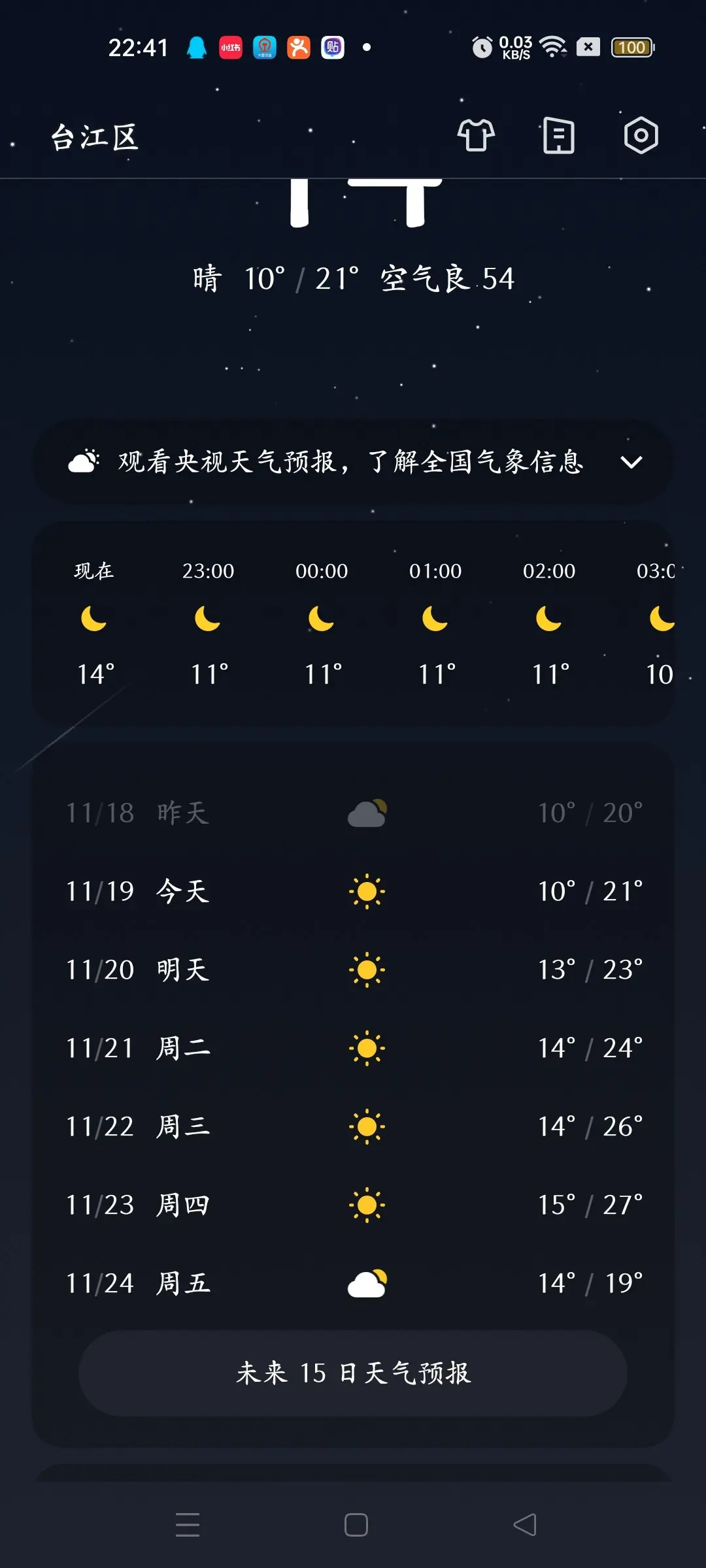Tap the 空气良 54 air quality reading
706x1568 pixels.
(447, 279)
